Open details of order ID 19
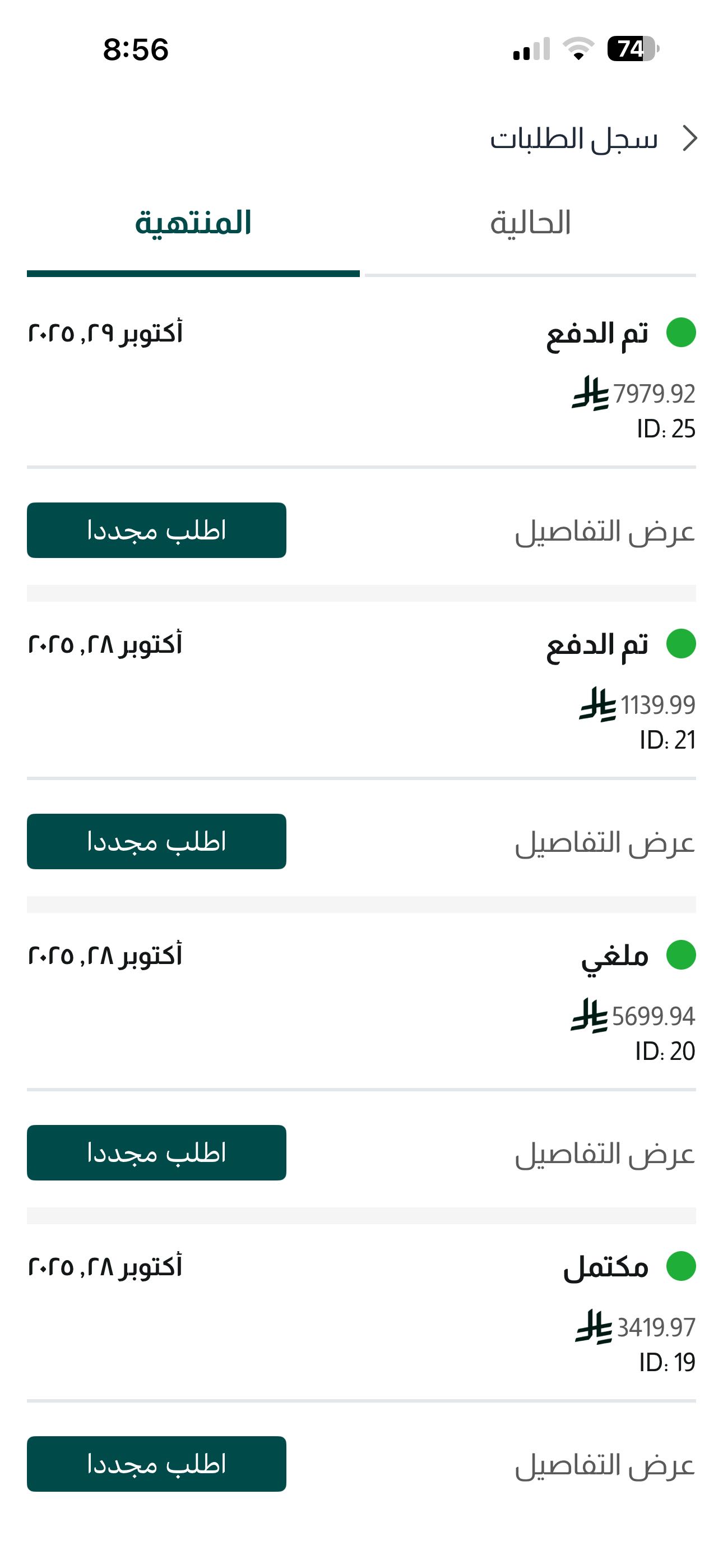Image resolution: width=723 pixels, height=1568 pixels. pos(604,1464)
